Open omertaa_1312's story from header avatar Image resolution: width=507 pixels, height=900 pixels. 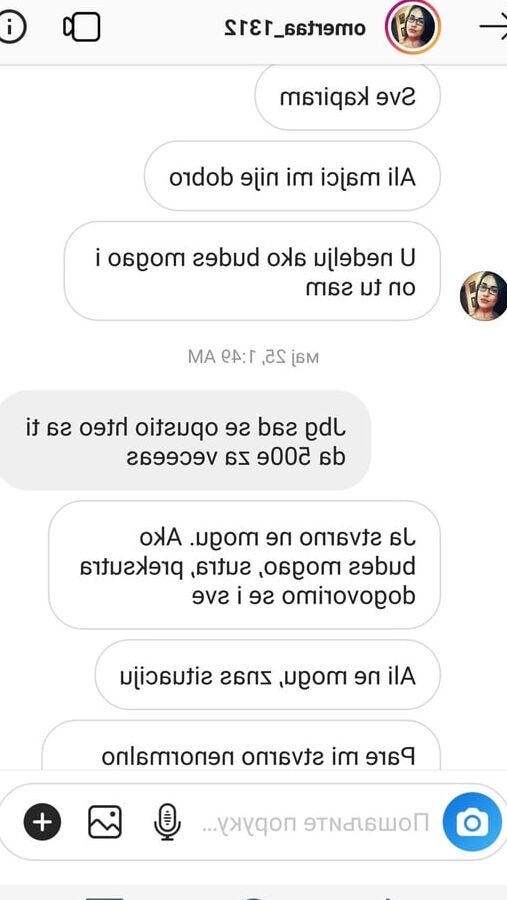(x=412, y=27)
